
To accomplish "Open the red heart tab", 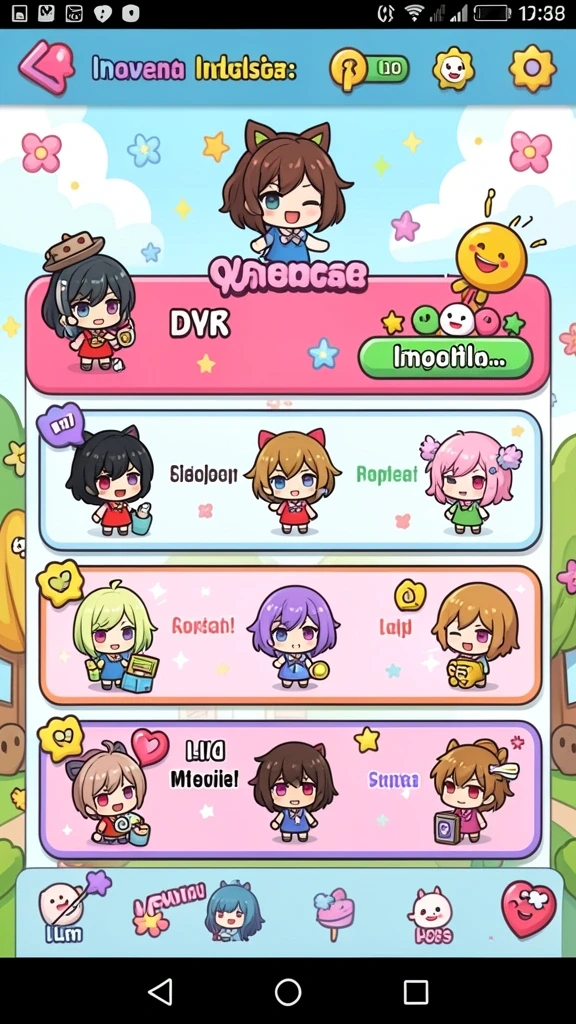I will click(528, 909).
